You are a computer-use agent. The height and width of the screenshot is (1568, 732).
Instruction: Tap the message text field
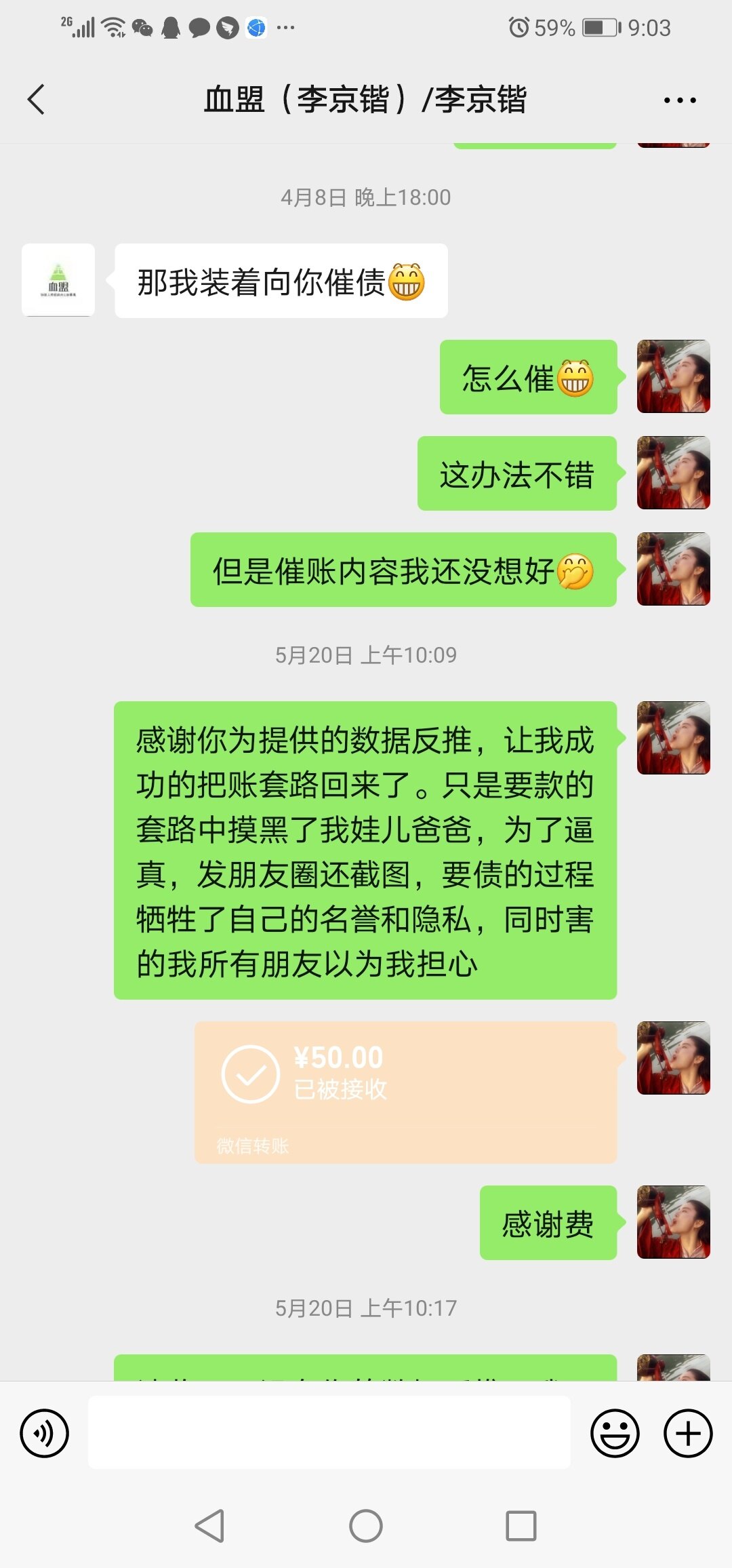[x=329, y=1433]
